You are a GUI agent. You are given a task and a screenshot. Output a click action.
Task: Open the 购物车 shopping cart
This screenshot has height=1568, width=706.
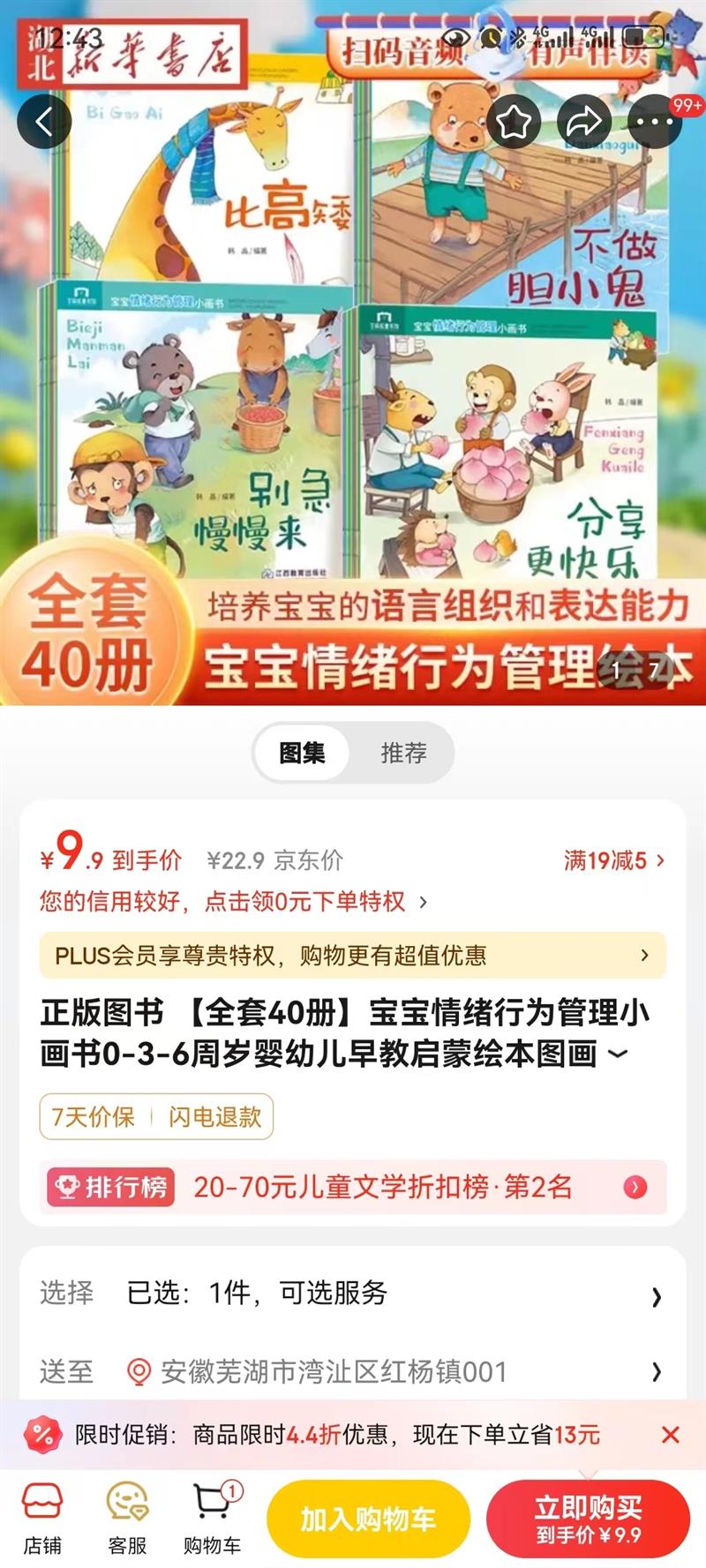pos(212,1518)
